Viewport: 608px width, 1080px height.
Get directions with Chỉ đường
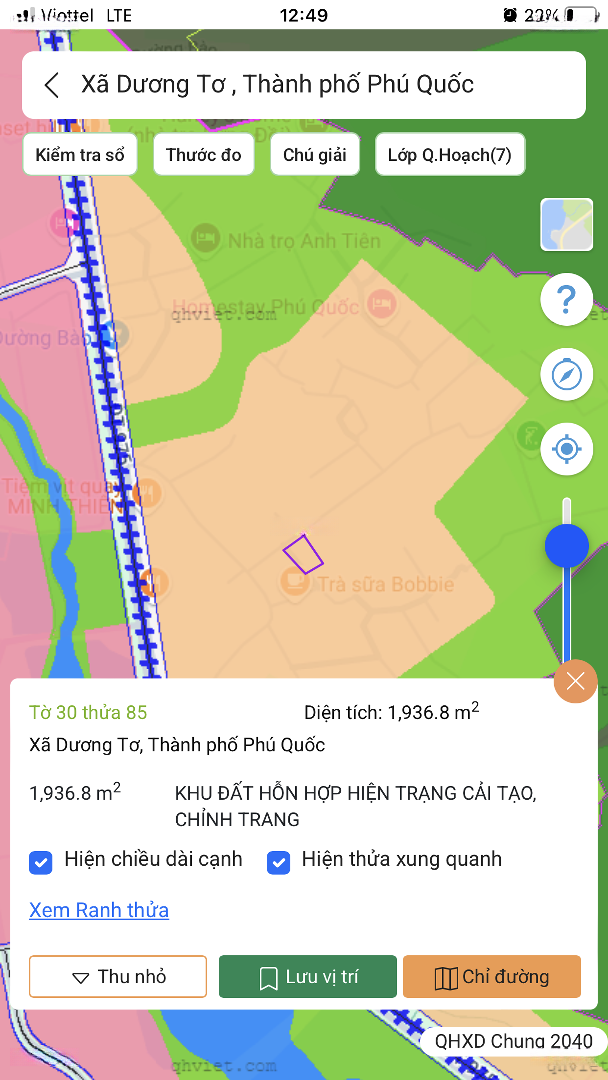pyautogui.click(x=491, y=977)
